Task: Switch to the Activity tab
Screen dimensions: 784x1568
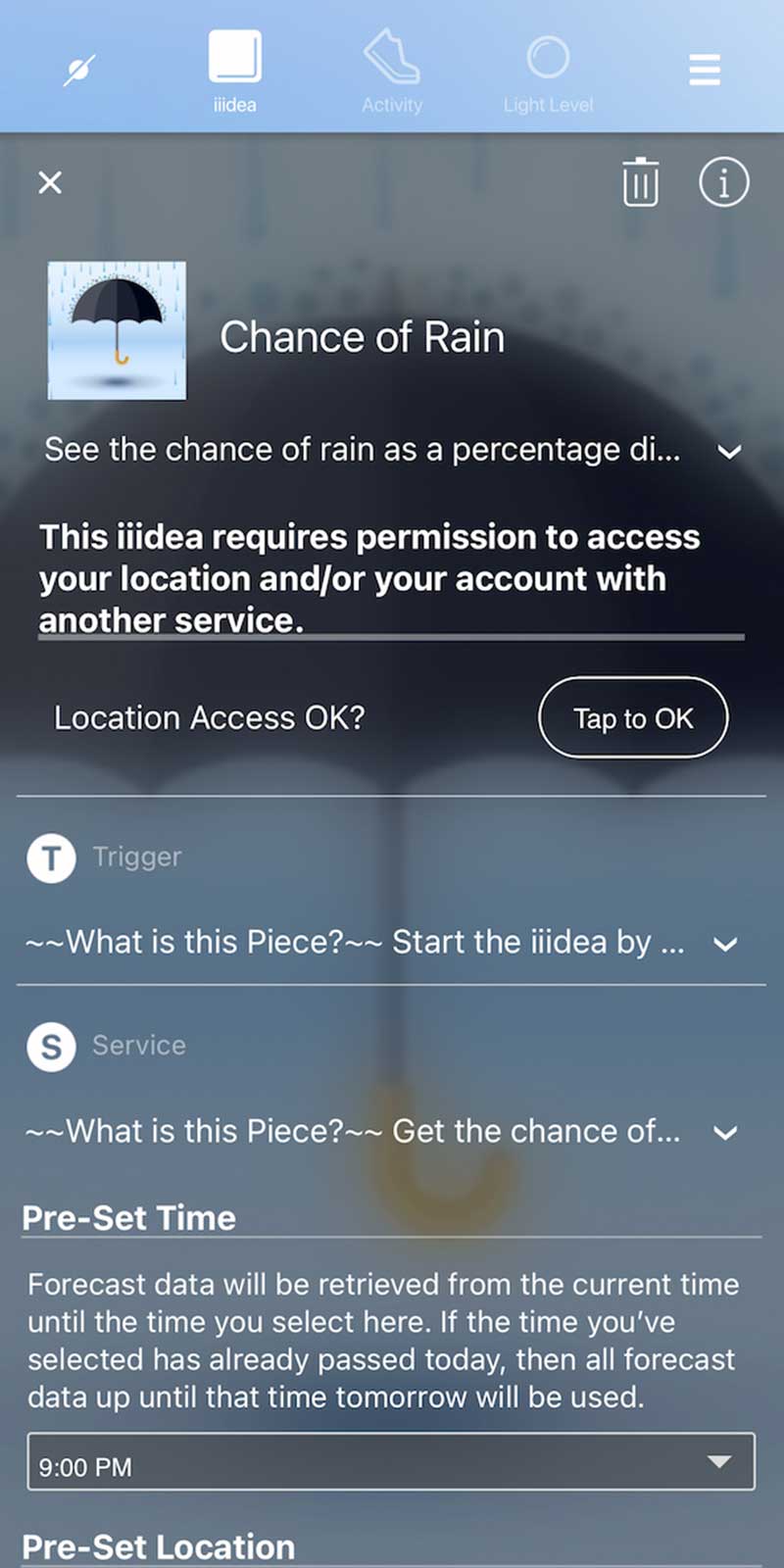Action: click(x=392, y=71)
